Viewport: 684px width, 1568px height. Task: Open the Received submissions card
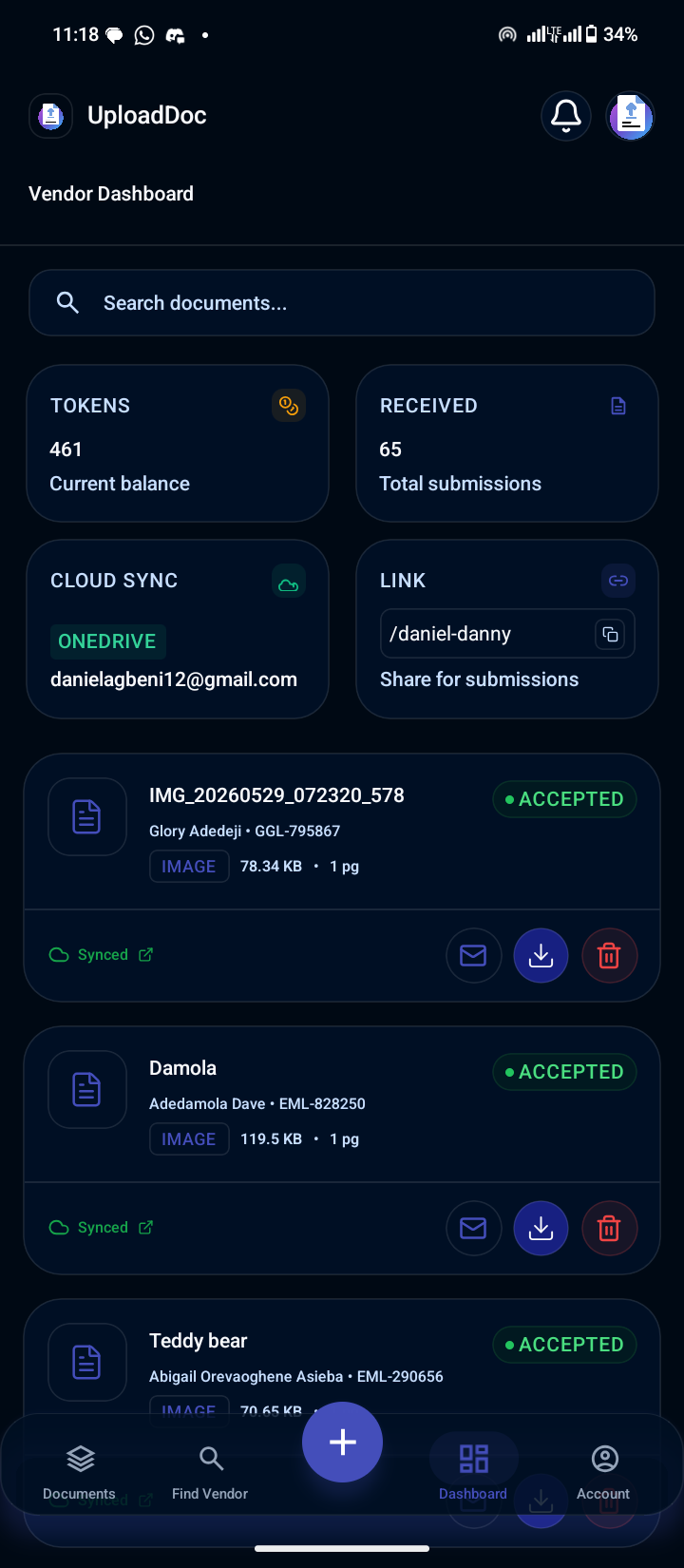(x=507, y=444)
